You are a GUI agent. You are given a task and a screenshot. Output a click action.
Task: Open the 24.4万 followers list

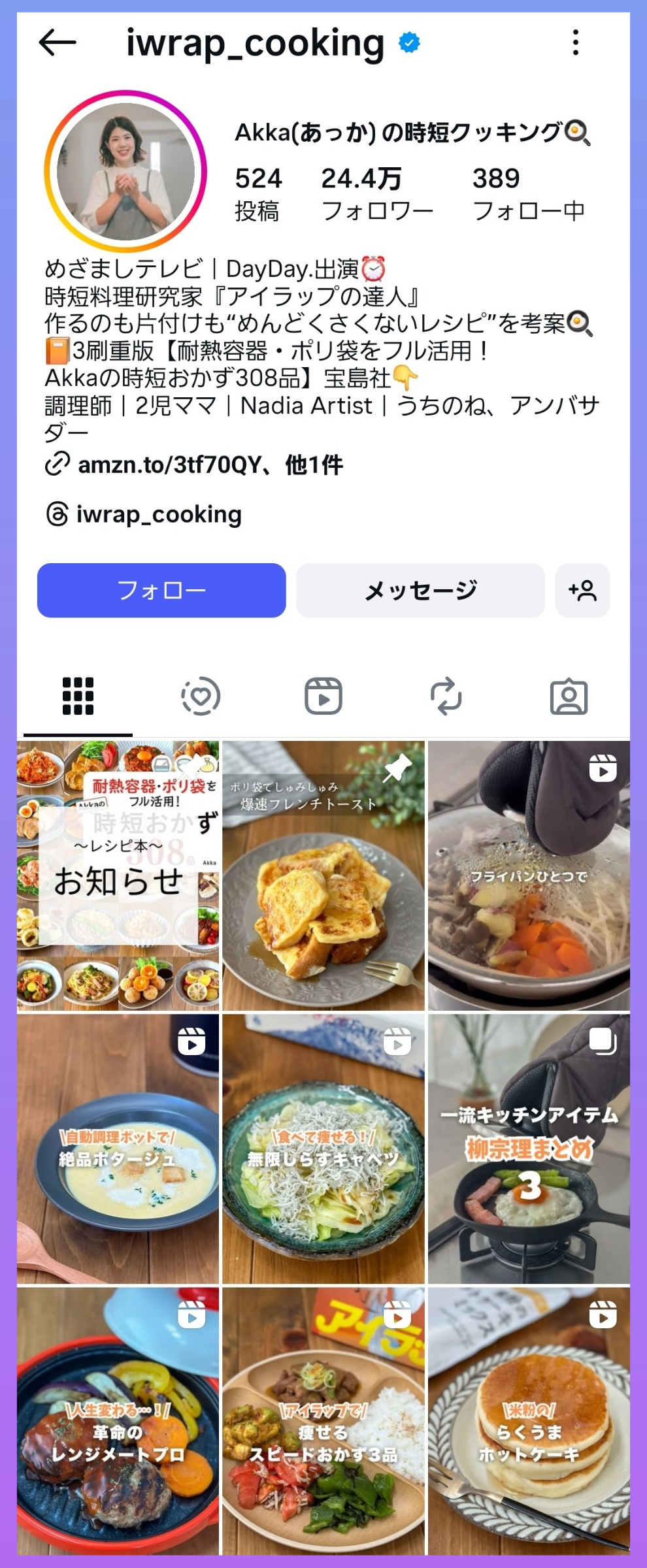[x=376, y=194]
